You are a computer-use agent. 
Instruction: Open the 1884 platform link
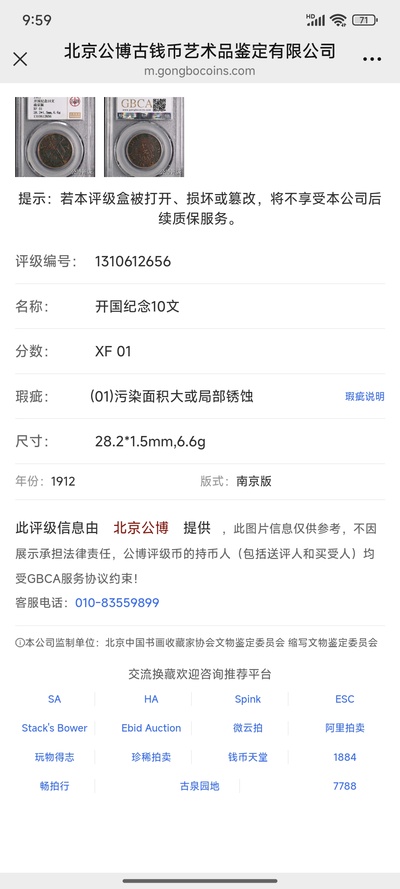344,757
